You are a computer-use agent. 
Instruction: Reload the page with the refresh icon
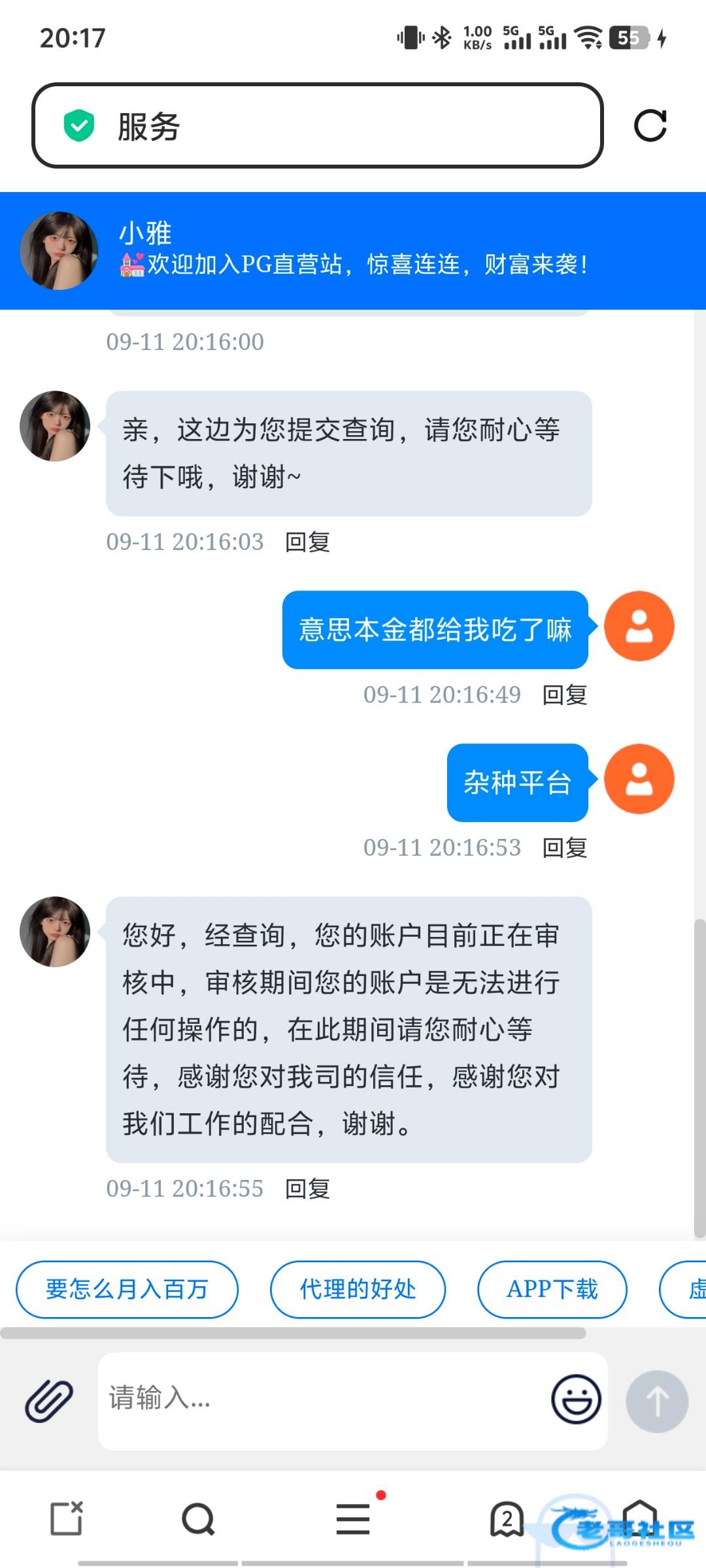click(650, 125)
